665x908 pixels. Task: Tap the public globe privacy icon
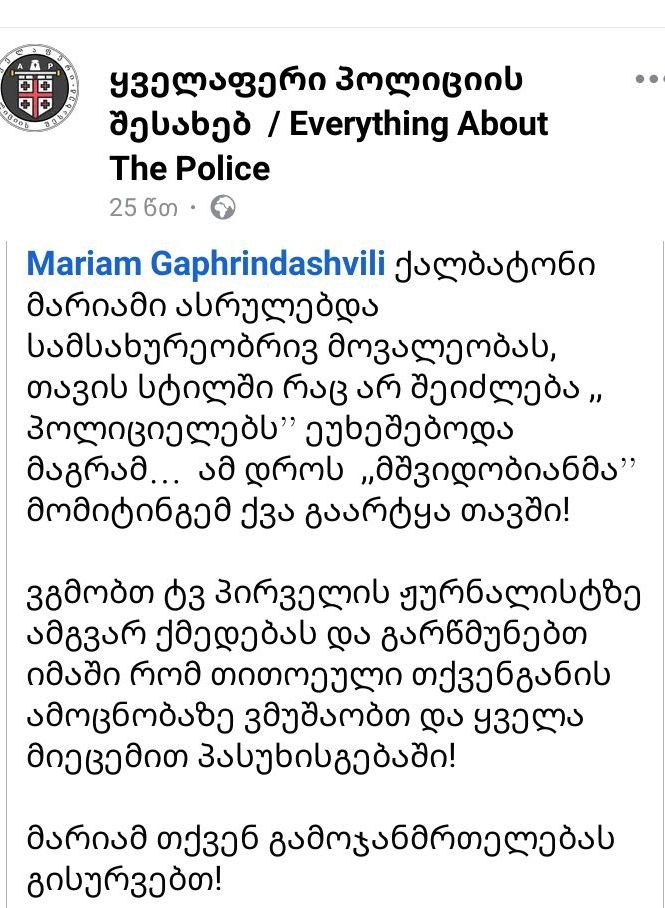pos(224,207)
